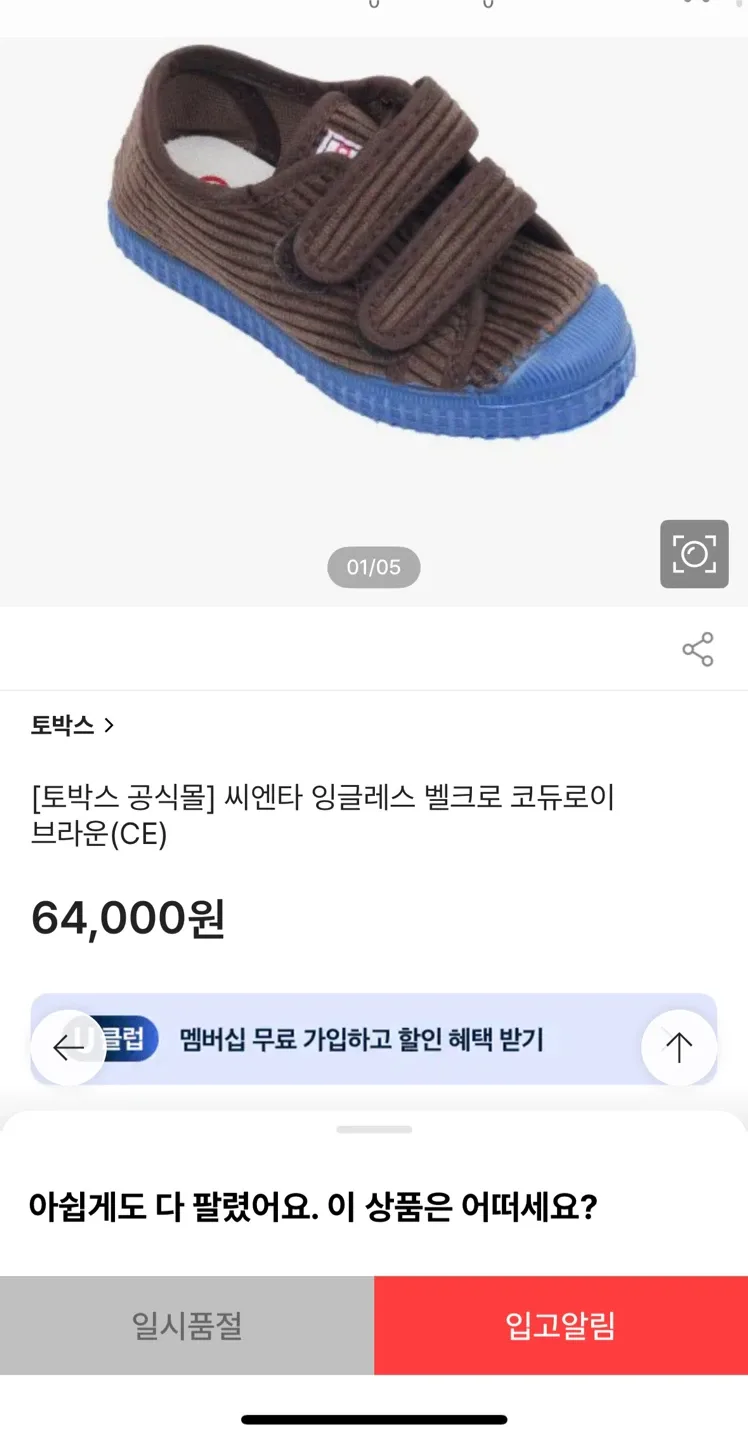Jump to top with the up arrow

pyautogui.click(x=679, y=1047)
